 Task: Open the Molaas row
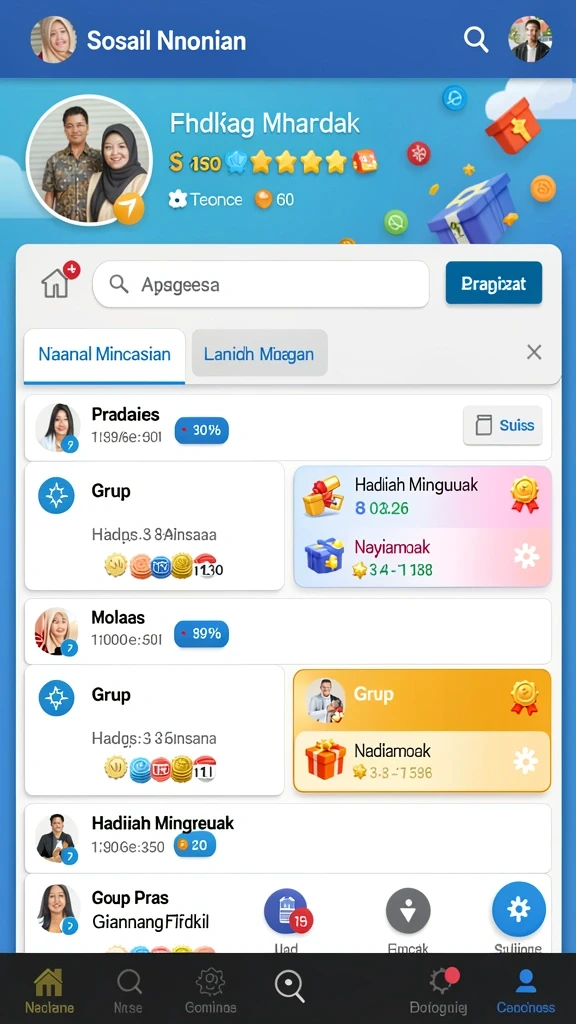point(288,631)
